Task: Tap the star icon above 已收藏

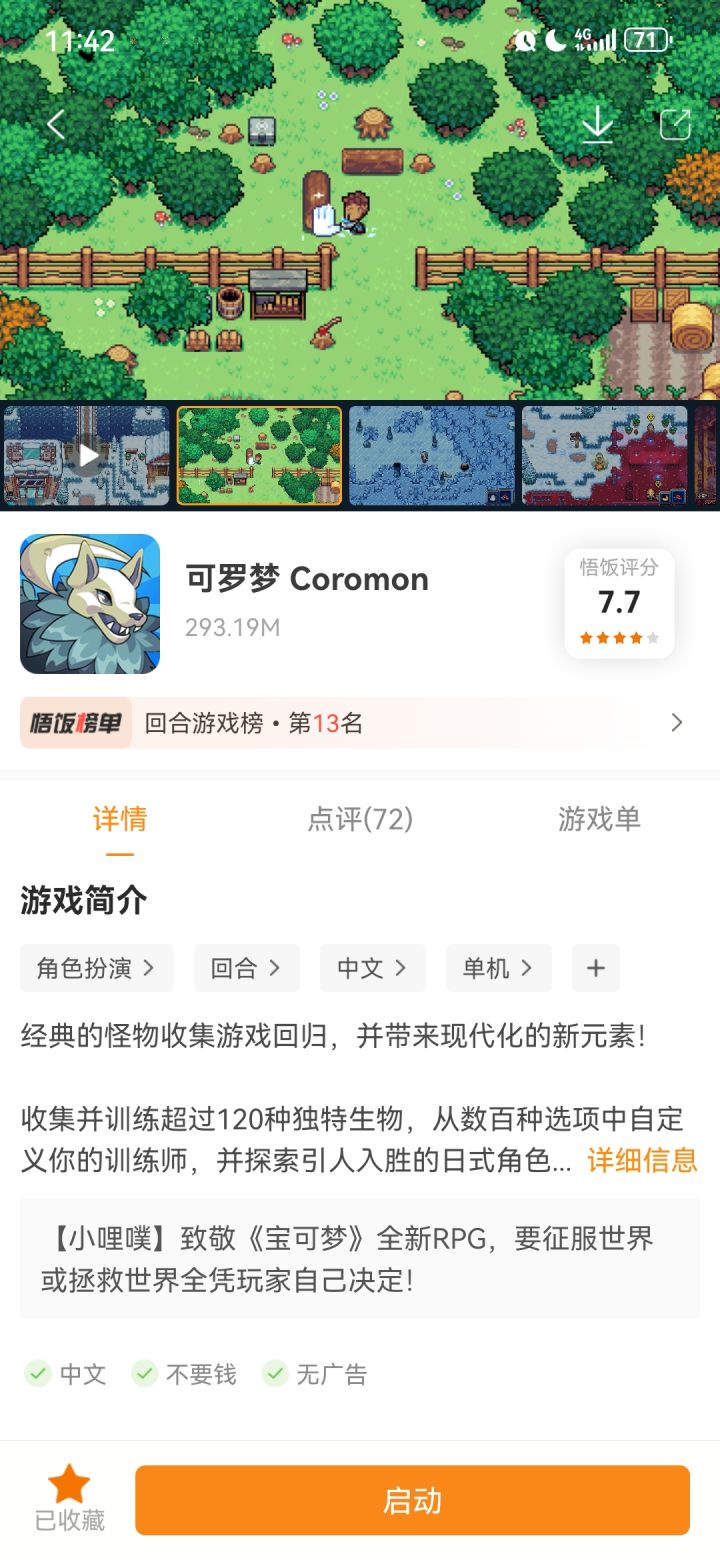Action: coord(67,1486)
